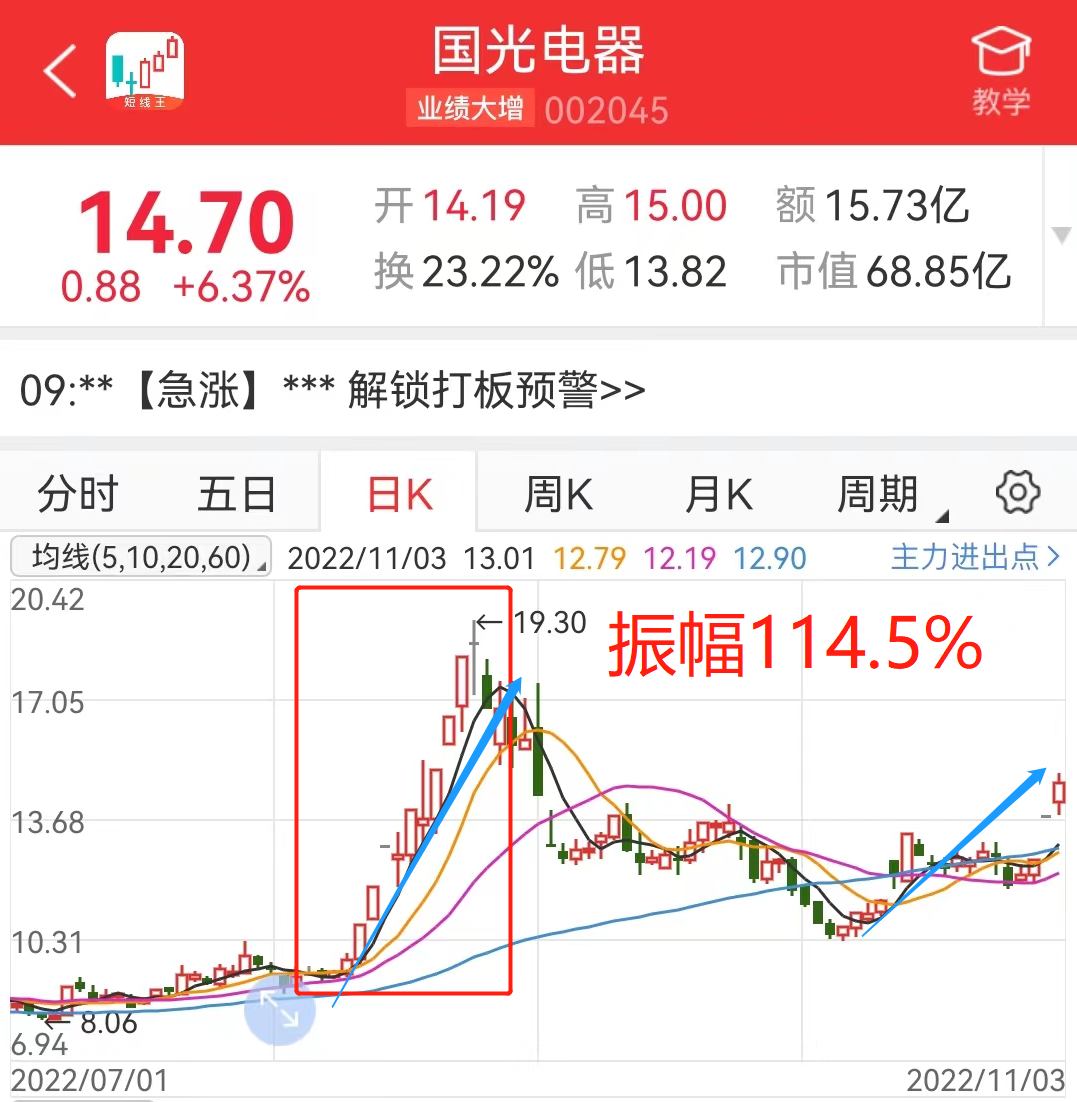Tap the red highlighted surge region on chart
Image resolution: width=1077 pixels, height=1102 pixels.
click(403, 790)
